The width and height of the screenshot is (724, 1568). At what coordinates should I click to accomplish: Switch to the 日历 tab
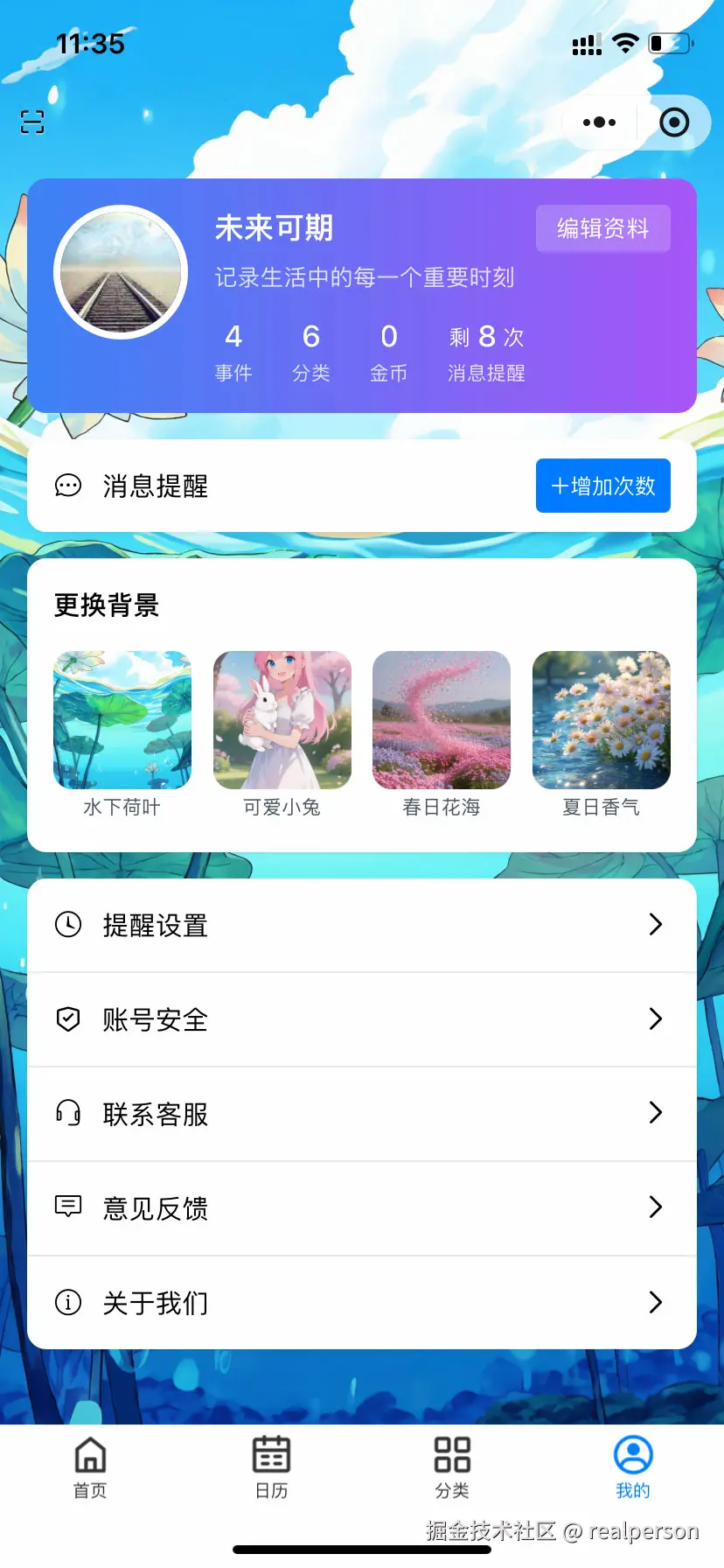(x=271, y=1466)
